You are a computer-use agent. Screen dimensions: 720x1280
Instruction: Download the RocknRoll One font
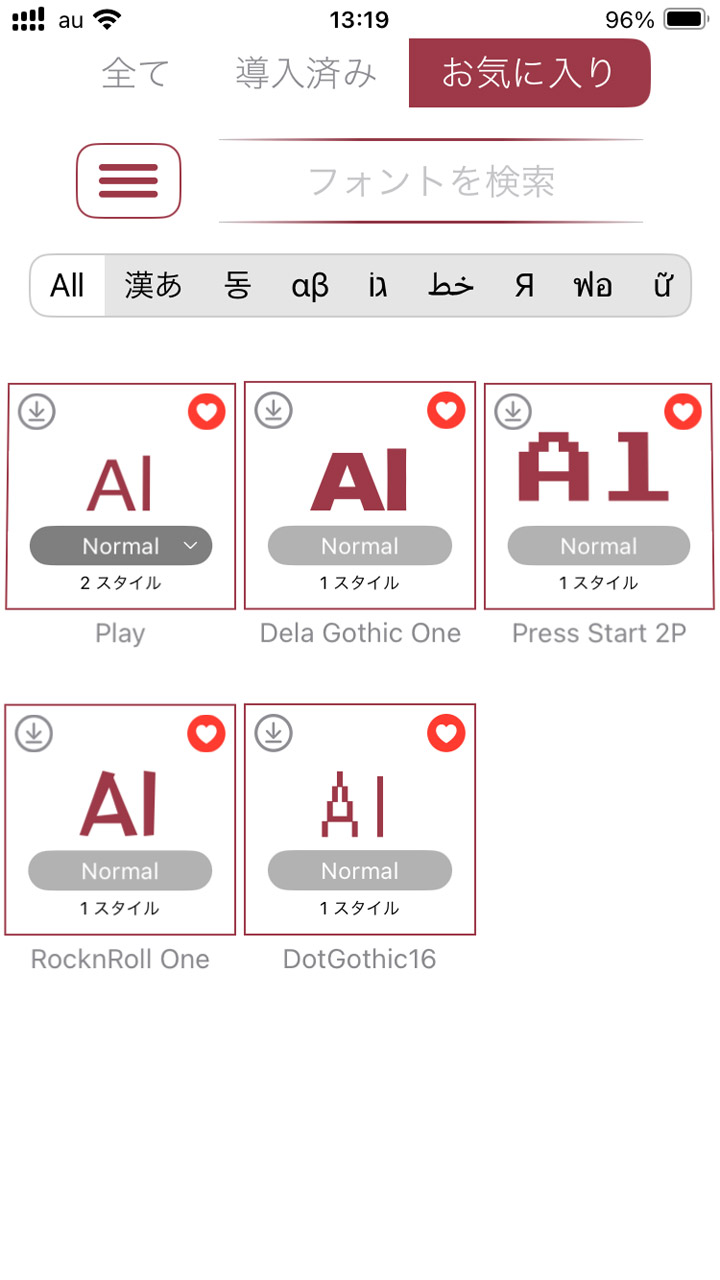tap(35, 734)
